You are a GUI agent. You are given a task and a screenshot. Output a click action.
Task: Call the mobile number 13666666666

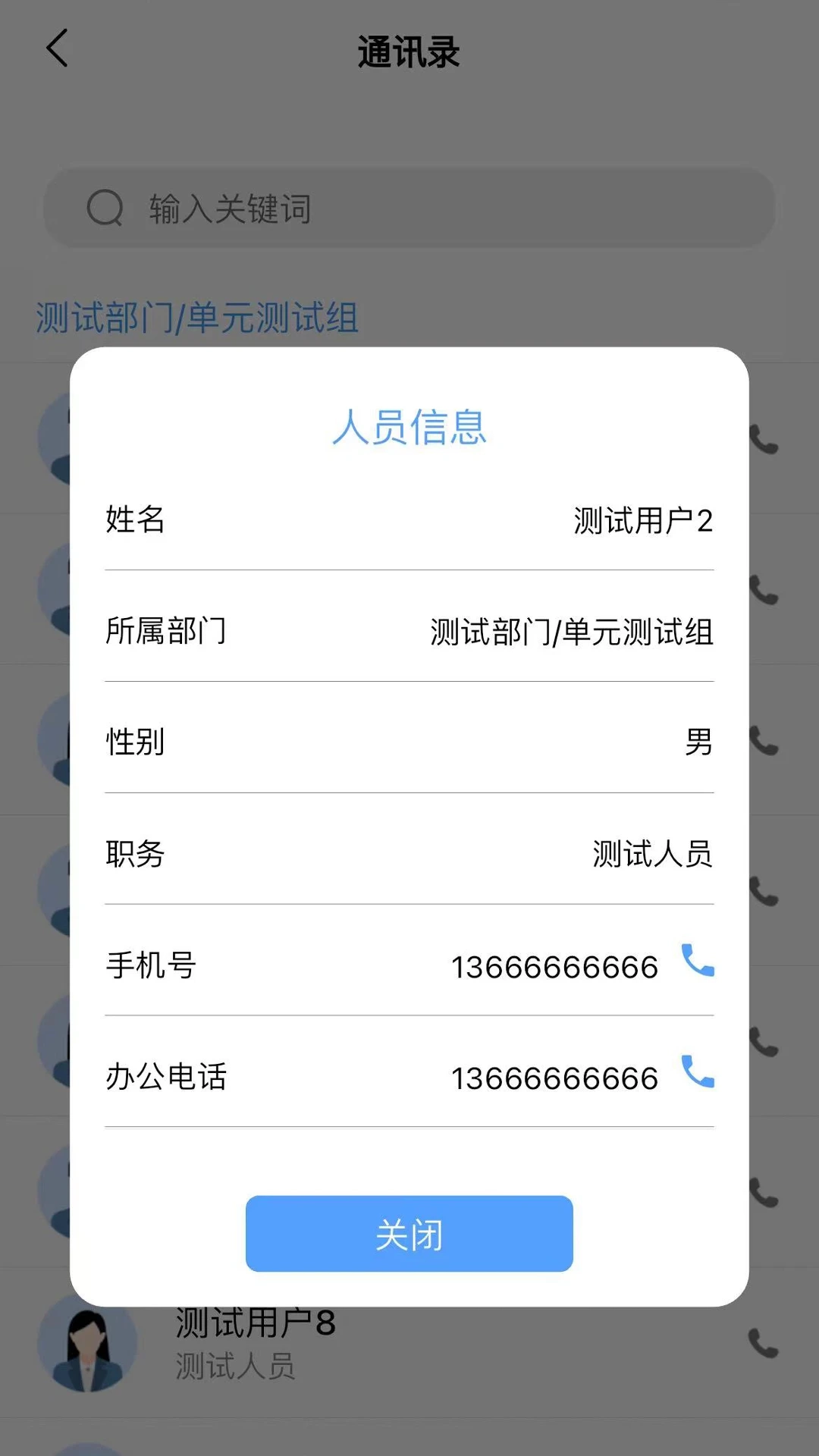click(697, 963)
